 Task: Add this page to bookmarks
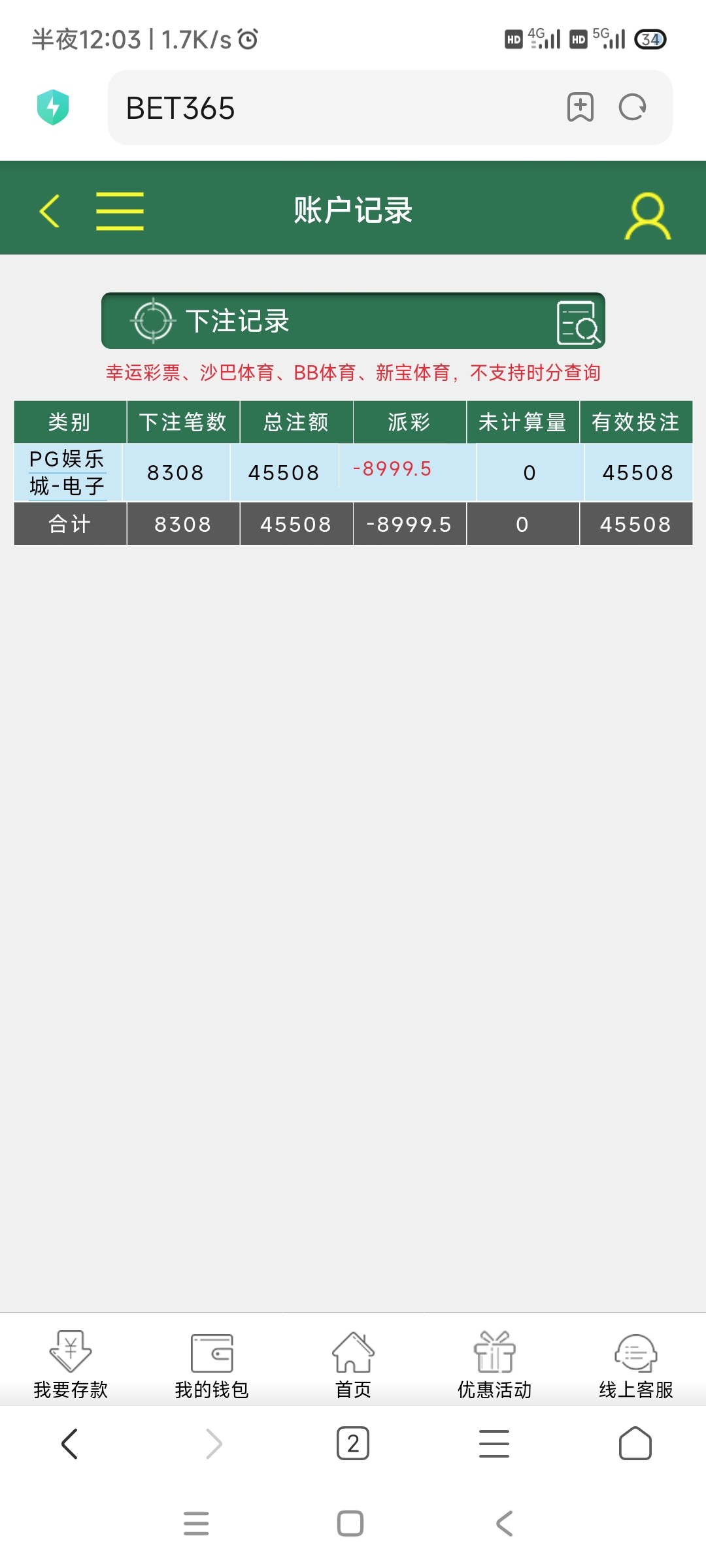580,107
